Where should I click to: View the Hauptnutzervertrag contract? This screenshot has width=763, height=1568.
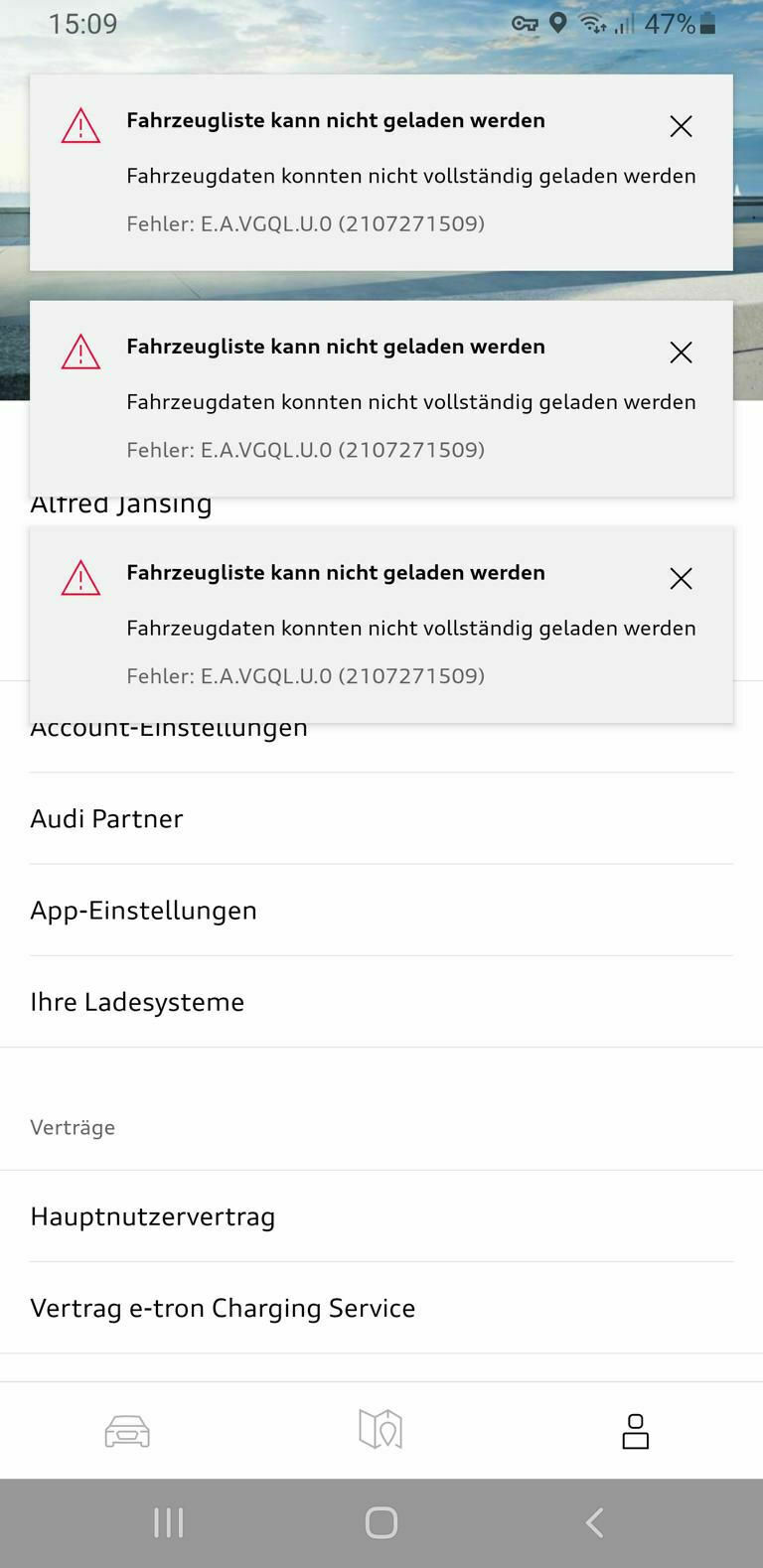152,1215
